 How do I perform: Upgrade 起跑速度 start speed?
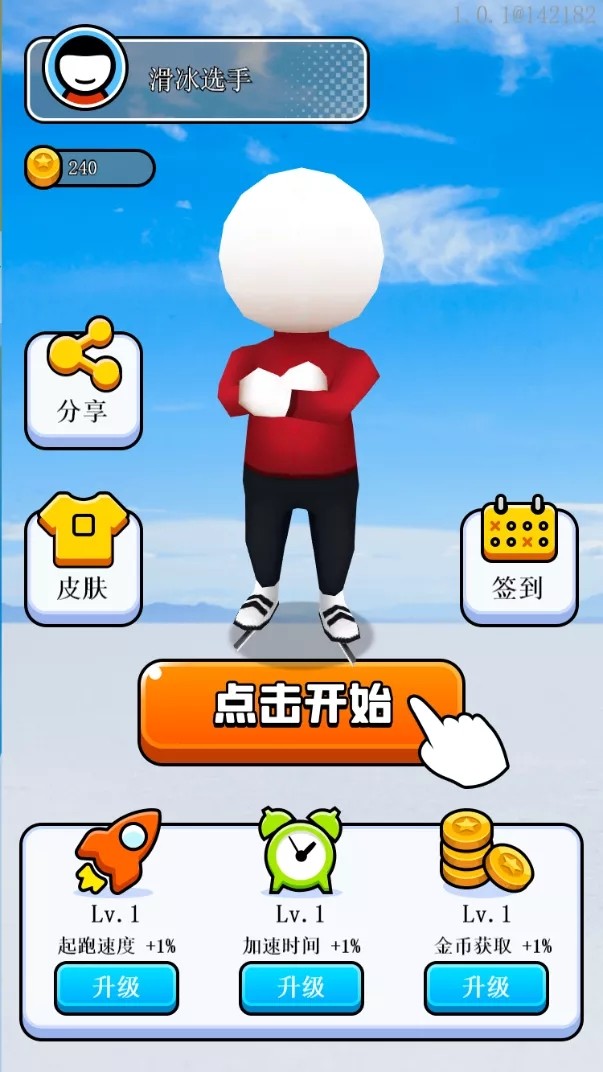point(116,987)
